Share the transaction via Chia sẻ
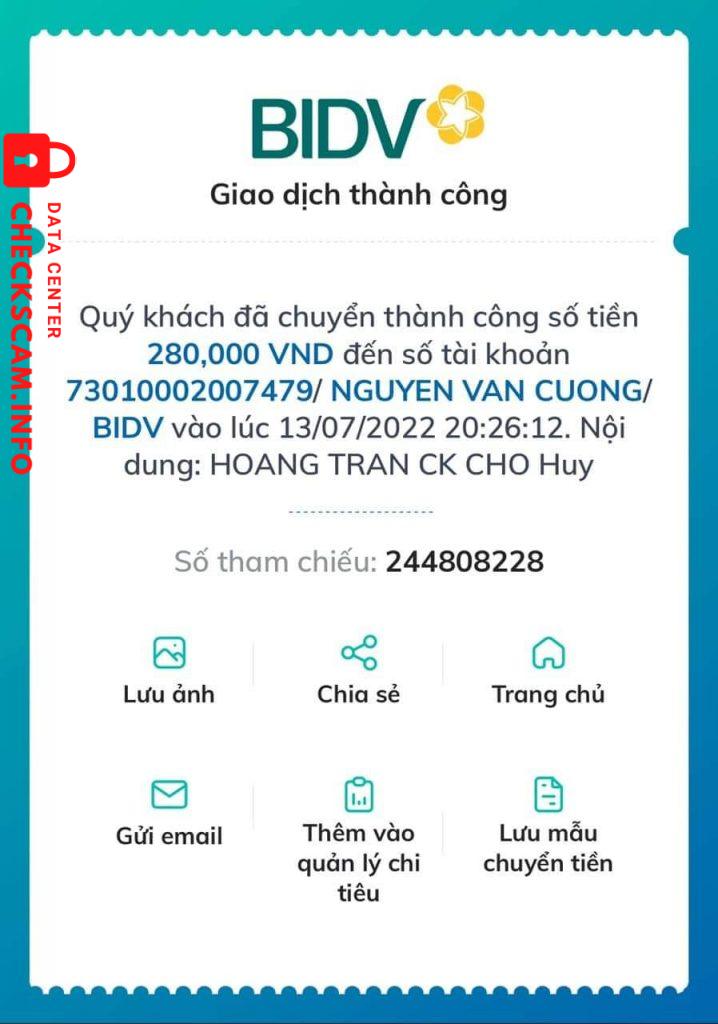Image resolution: width=718 pixels, height=1024 pixels. [x=358, y=670]
